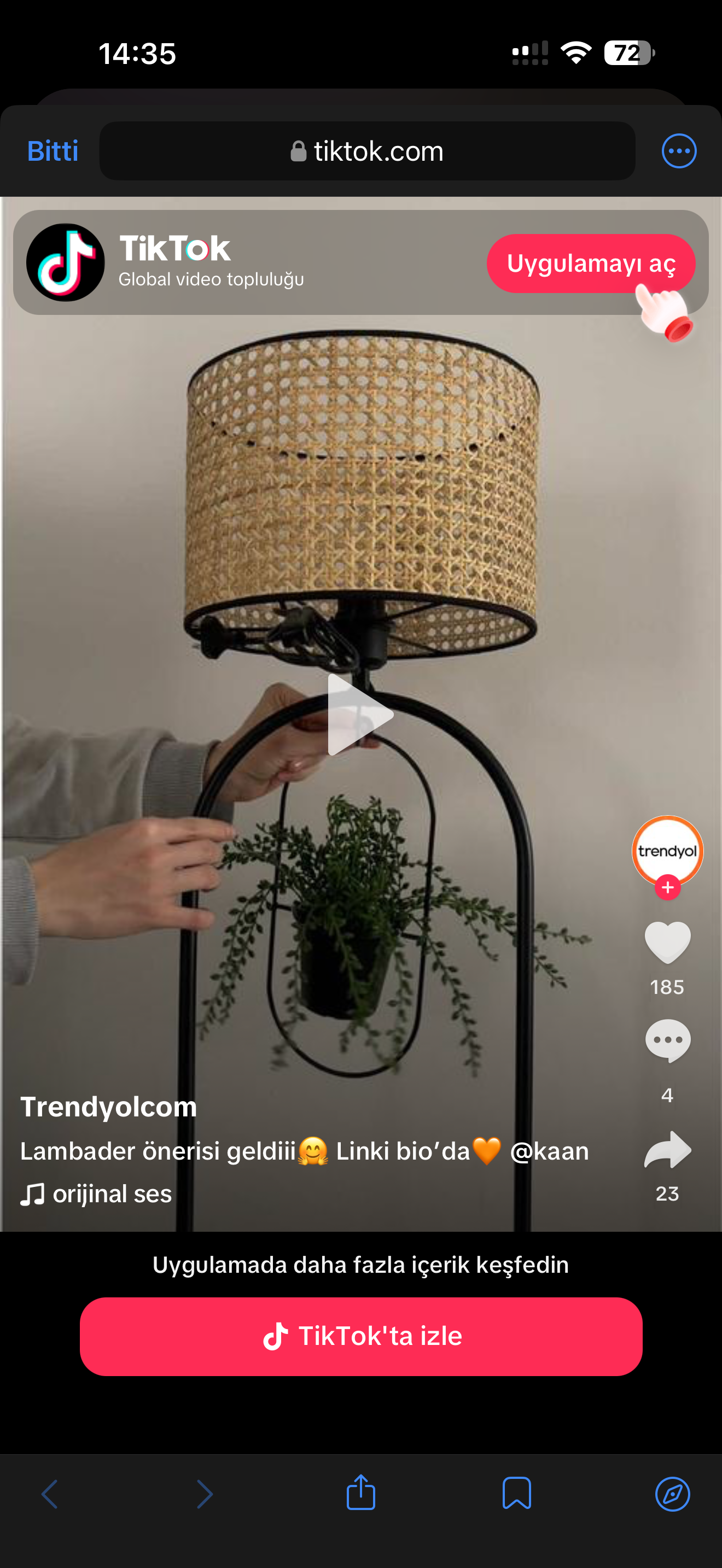Open the Trendyol profile avatar
This screenshot has height=1568, width=722.
(x=667, y=850)
